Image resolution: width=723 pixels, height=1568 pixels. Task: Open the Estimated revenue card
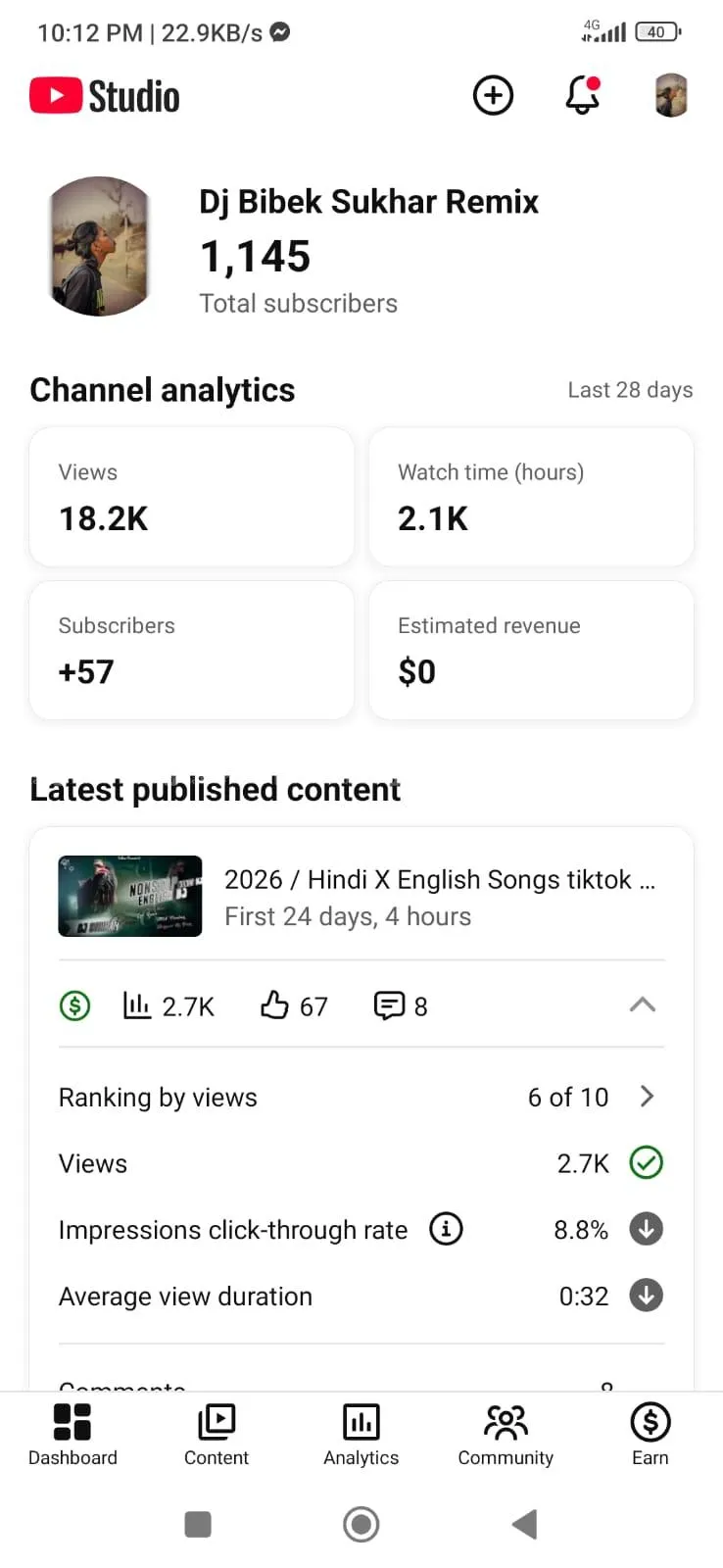531,650
